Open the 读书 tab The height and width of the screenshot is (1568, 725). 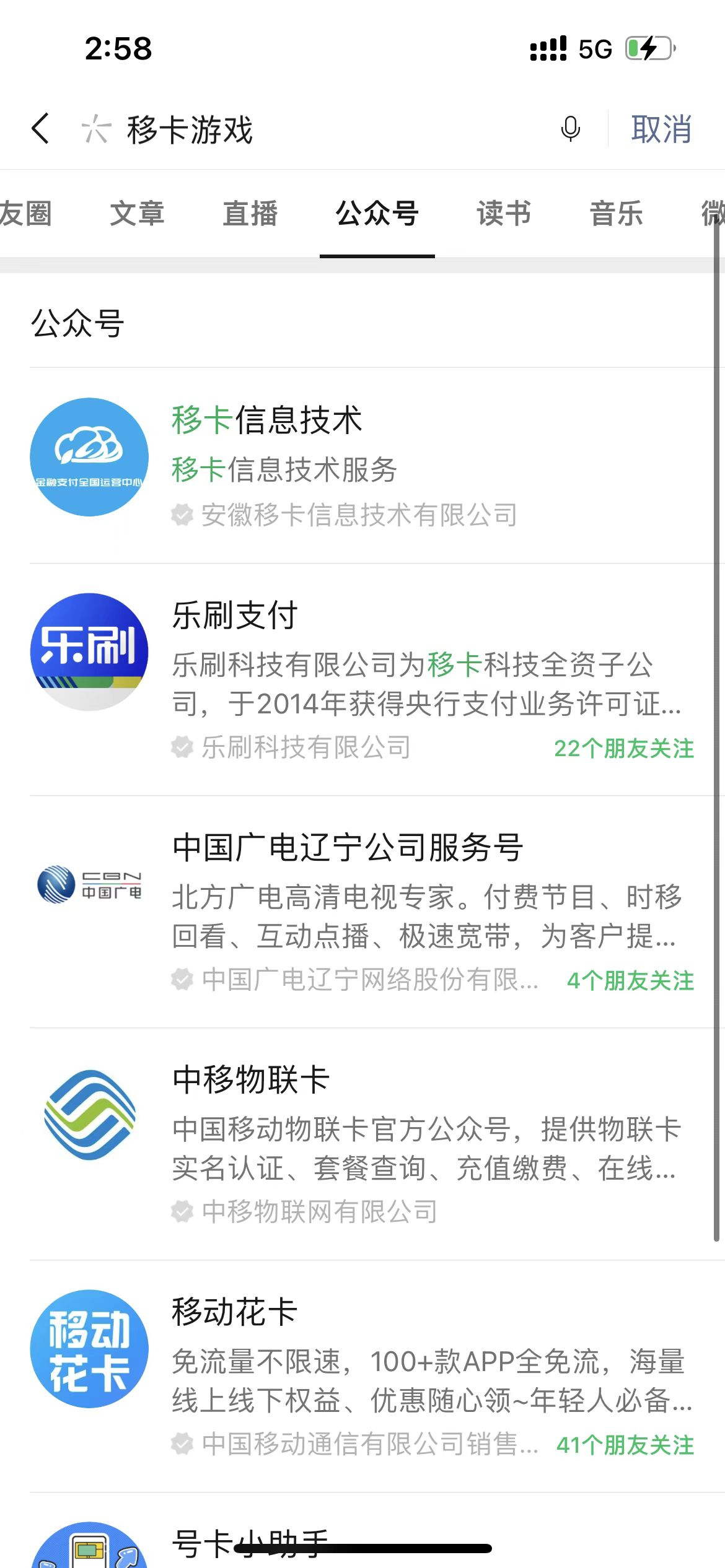[x=504, y=214]
